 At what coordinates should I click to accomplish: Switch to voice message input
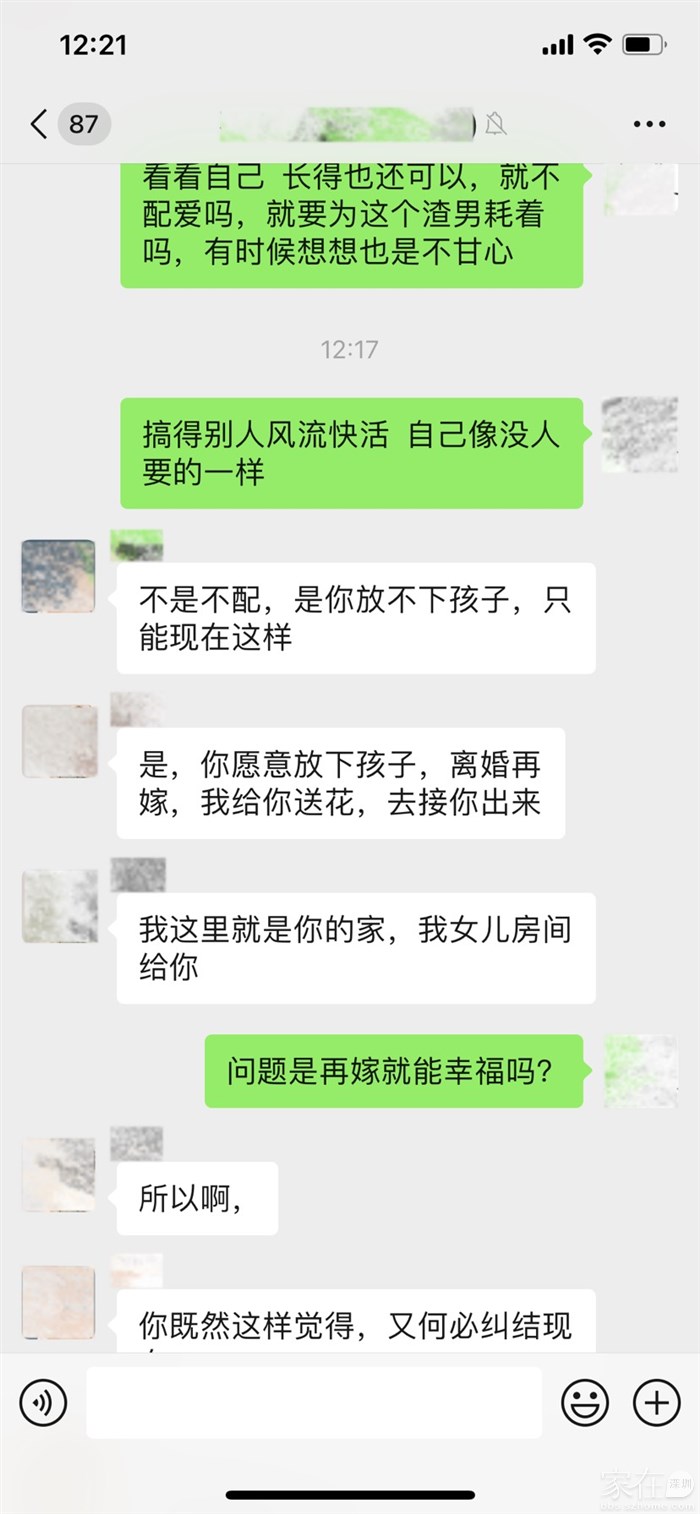[x=43, y=1403]
